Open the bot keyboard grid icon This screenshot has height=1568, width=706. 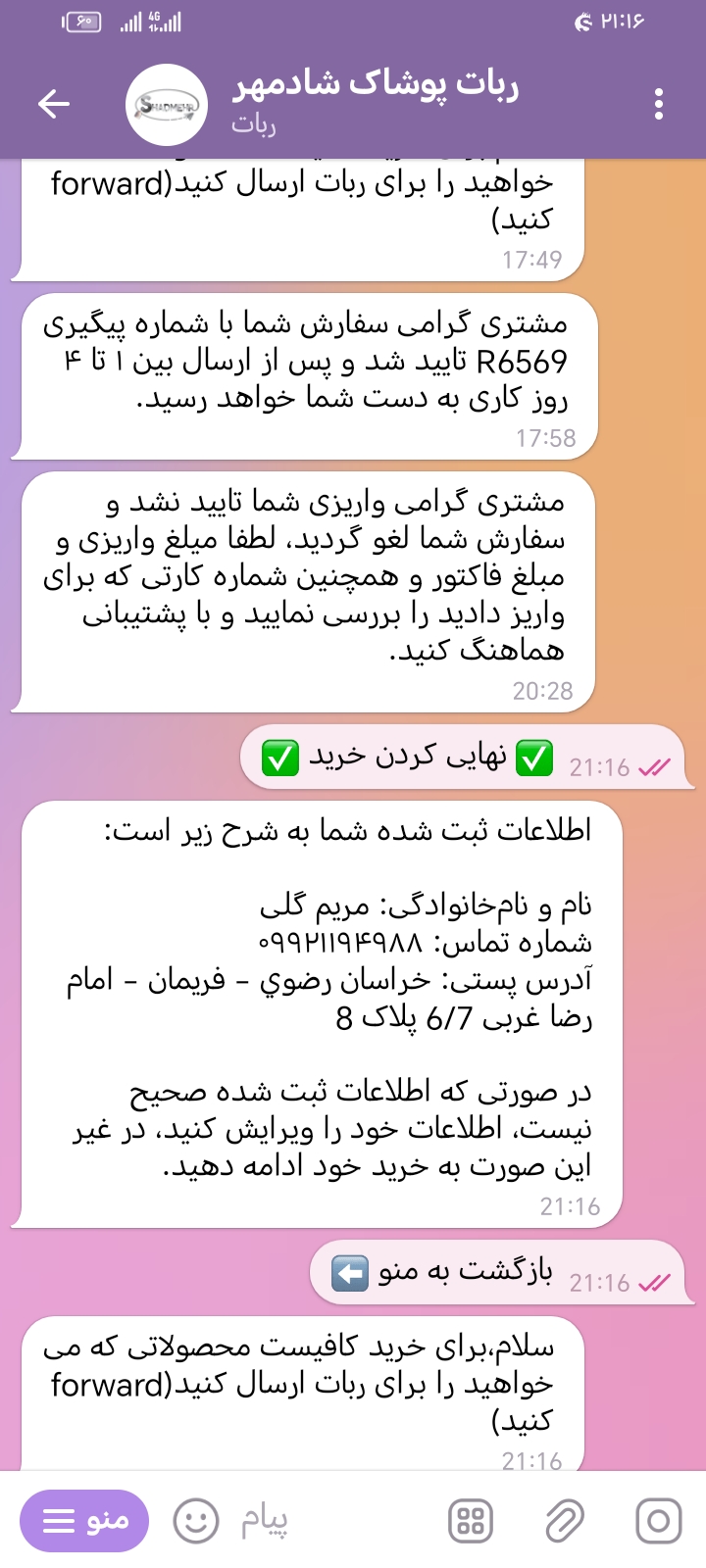(x=471, y=1521)
